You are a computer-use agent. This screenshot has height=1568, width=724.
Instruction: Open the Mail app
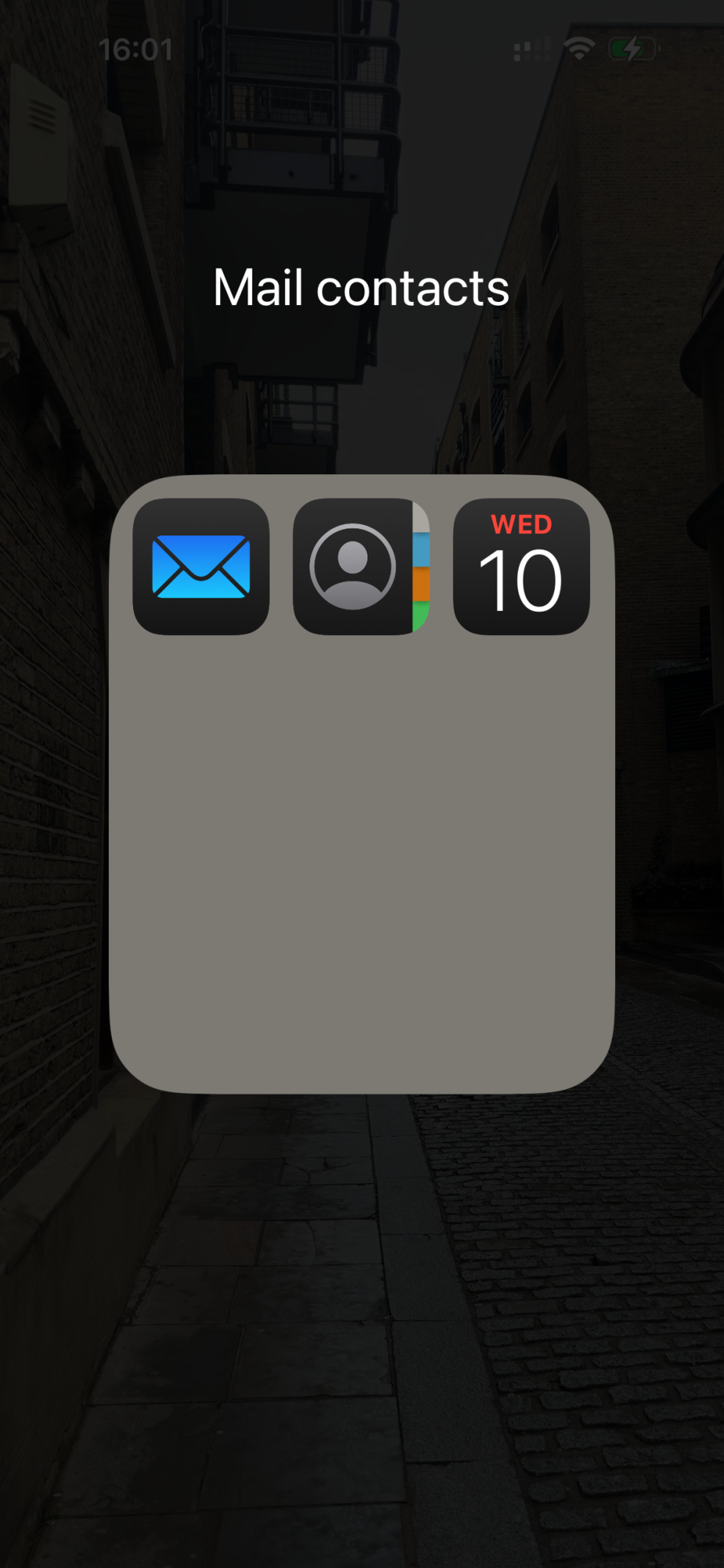(x=201, y=566)
